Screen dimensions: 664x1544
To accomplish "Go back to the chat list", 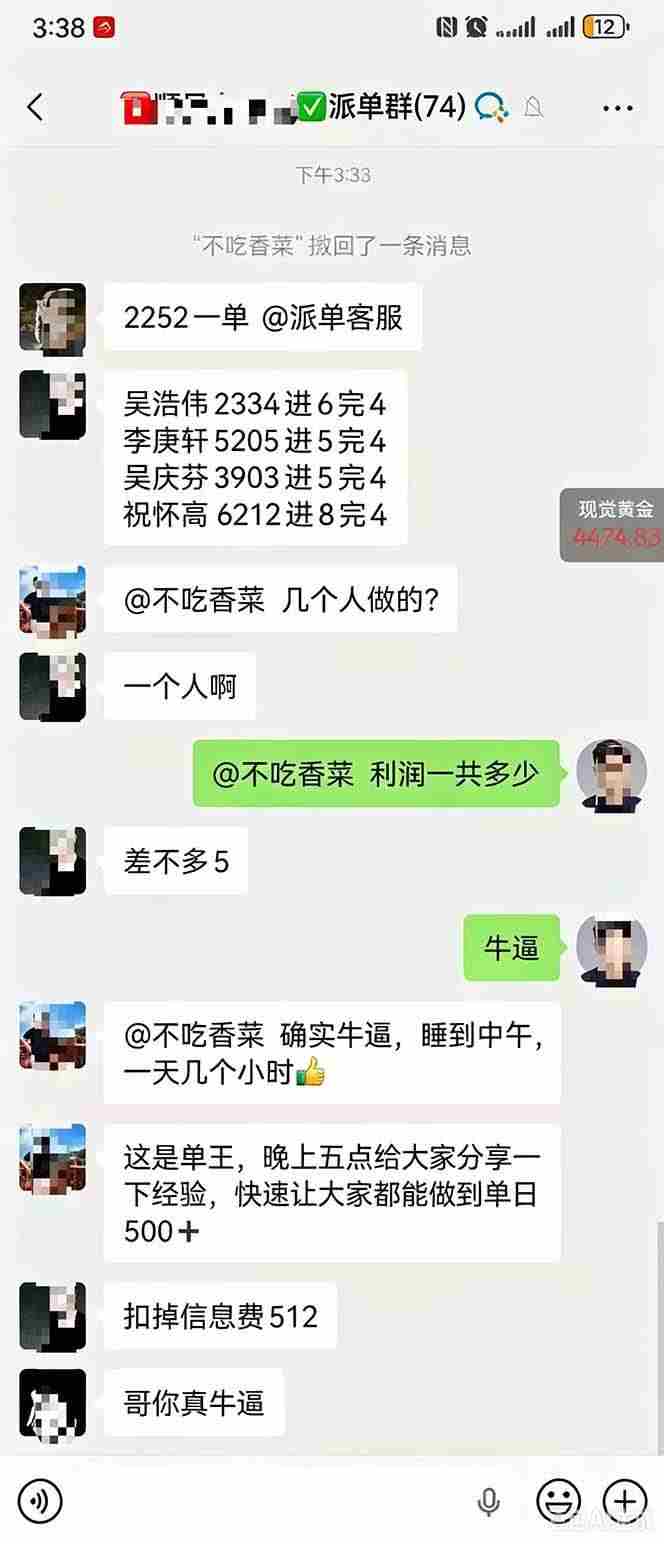I will (36, 107).
